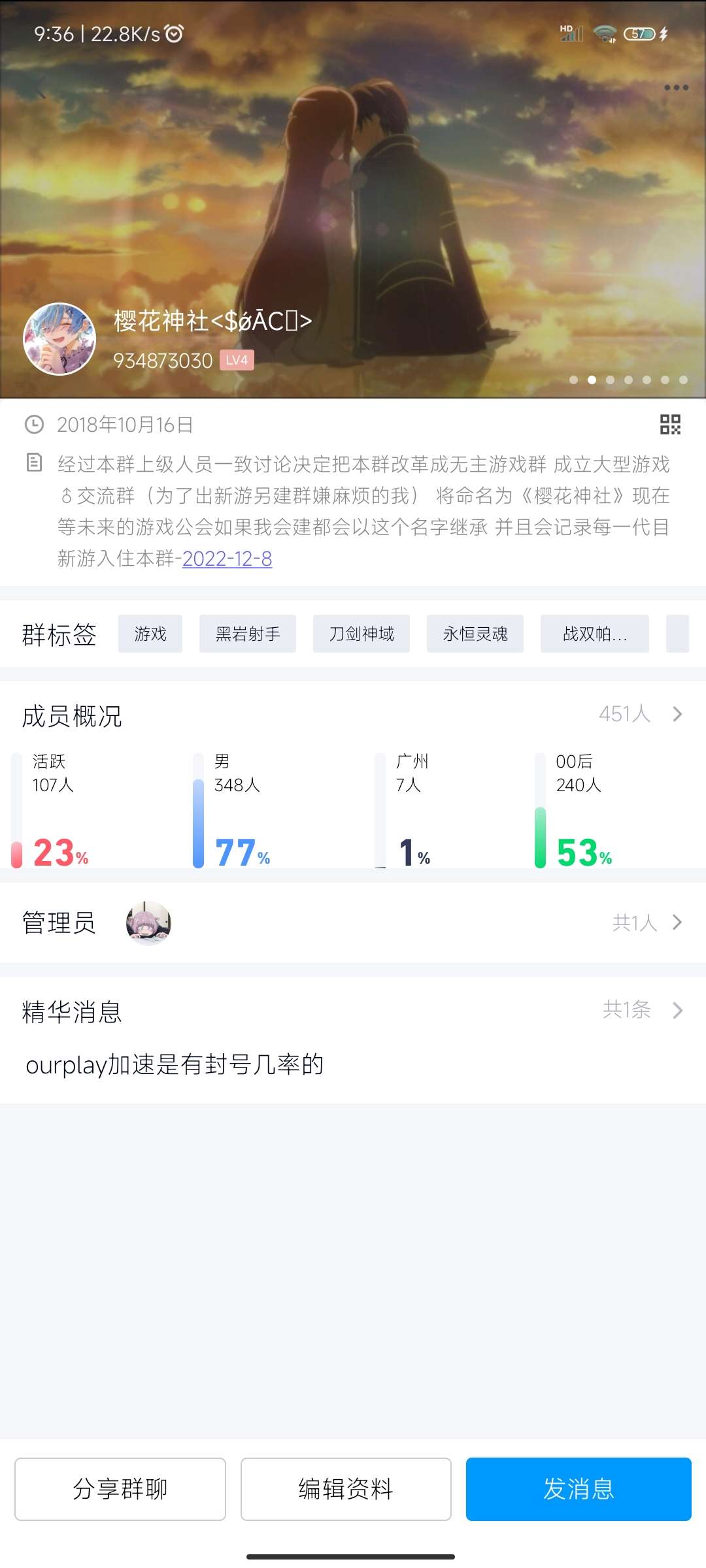
Task: Open the group QR code
Action: click(670, 425)
